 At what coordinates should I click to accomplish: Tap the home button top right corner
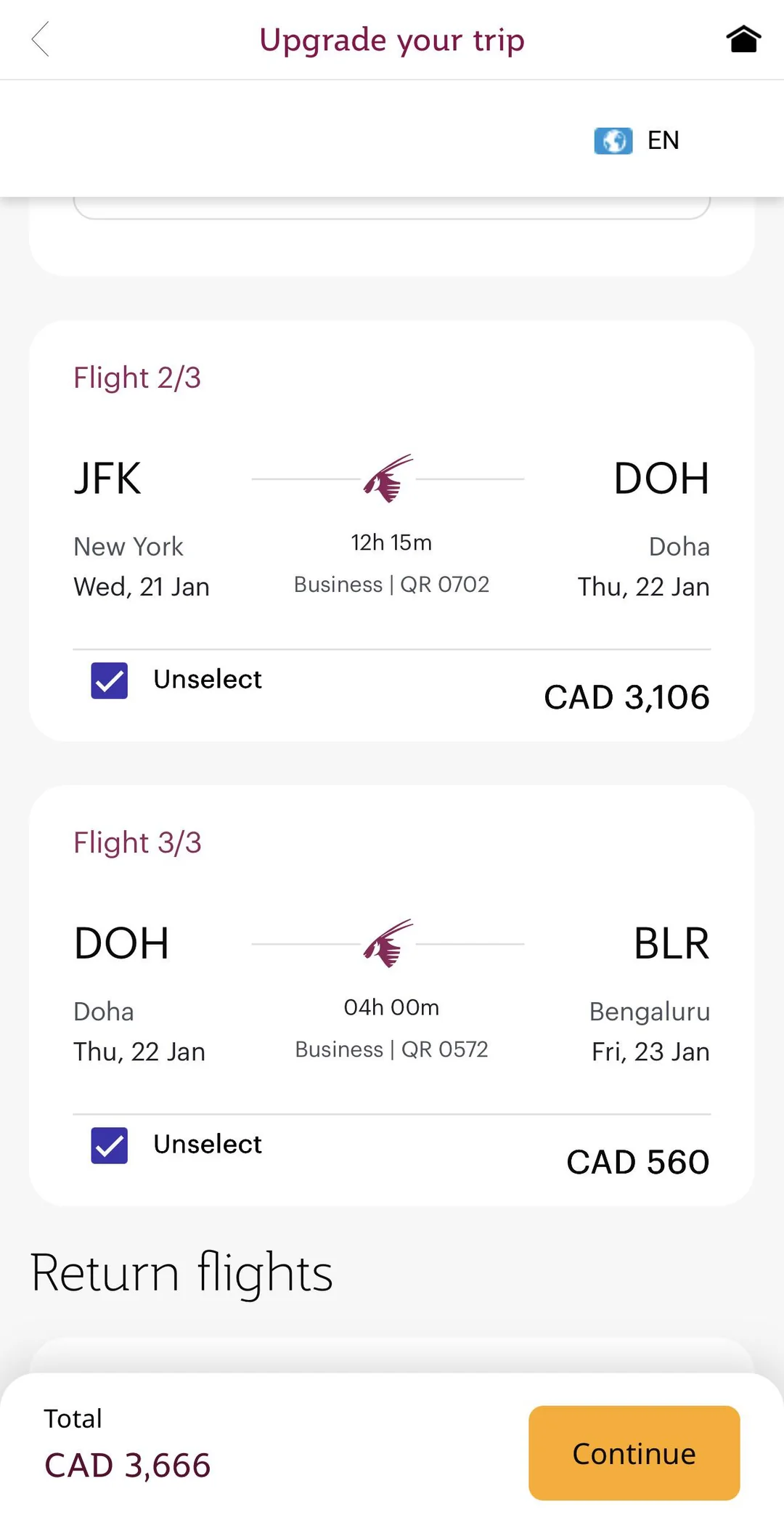pyautogui.click(x=743, y=39)
